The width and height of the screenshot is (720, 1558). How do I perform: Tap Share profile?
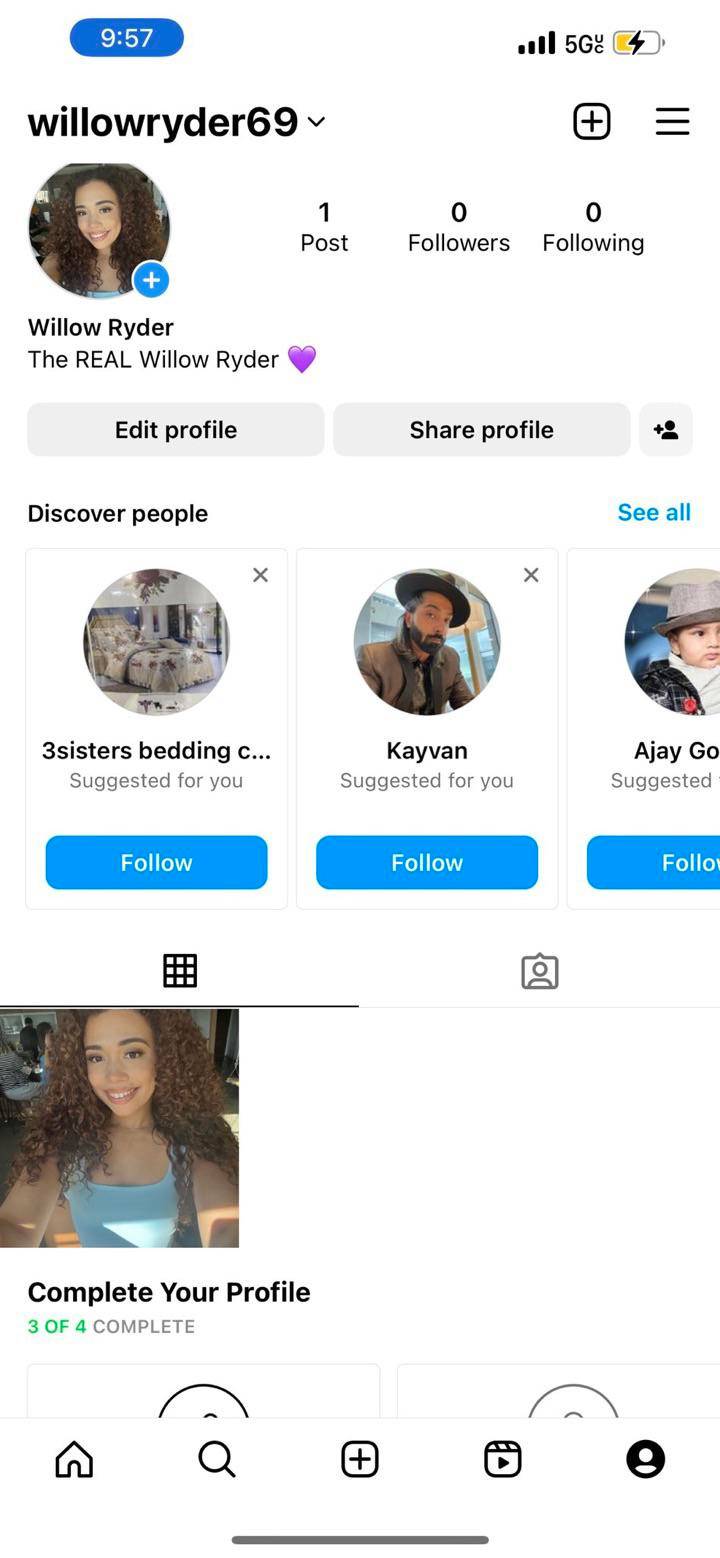[481, 430]
